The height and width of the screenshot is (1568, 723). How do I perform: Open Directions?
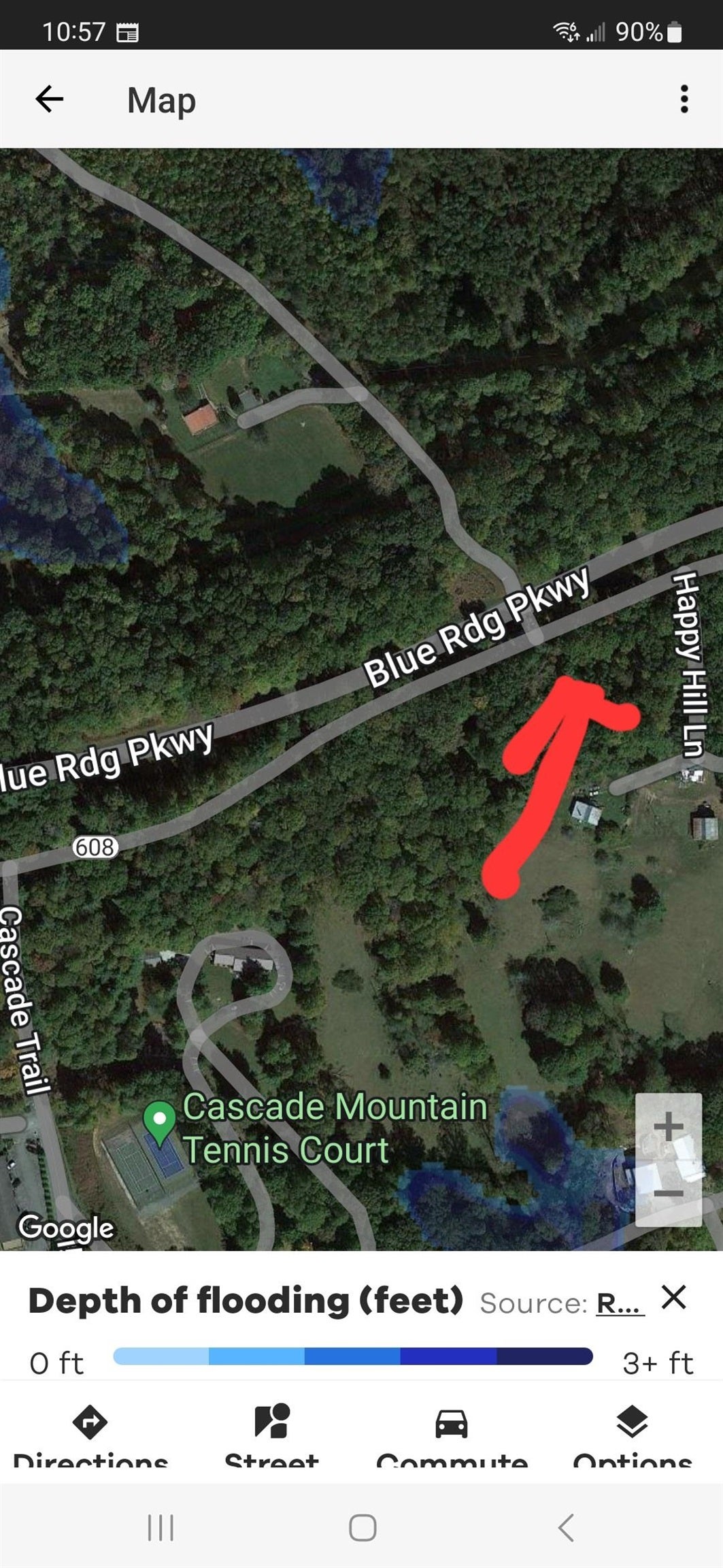[90, 1435]
